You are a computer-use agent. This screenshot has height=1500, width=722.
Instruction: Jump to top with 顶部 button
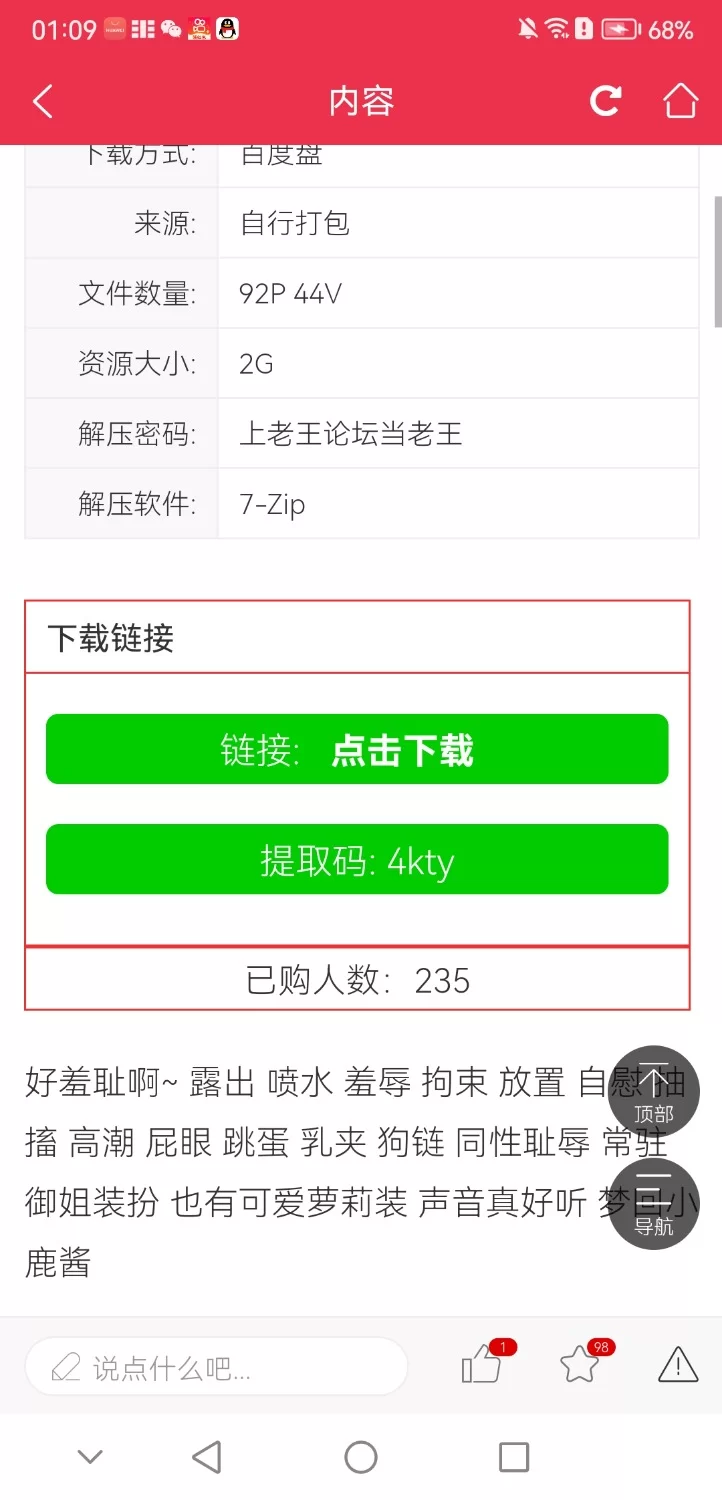654,1092
